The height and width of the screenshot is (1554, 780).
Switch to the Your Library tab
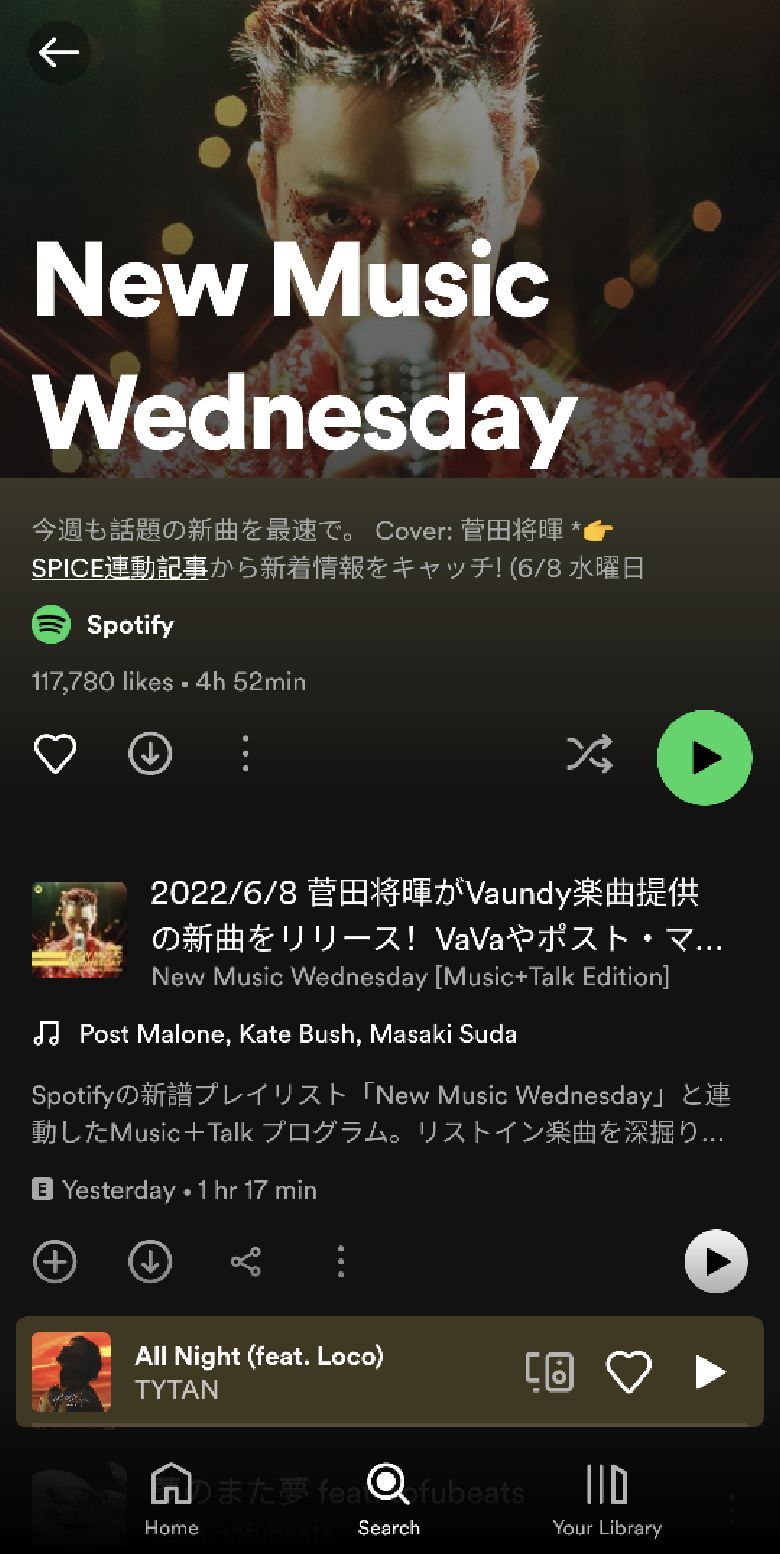coord(607,1499)
